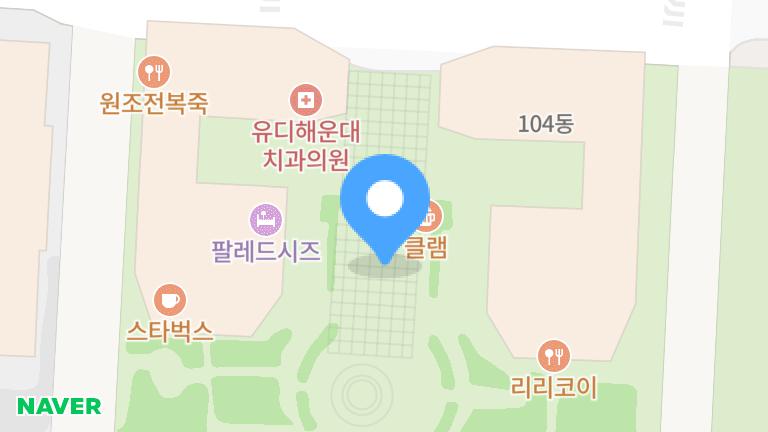Viewport: 768px width, 432px height.
Task: Open the 유디해운대치과의원 clinic marker
Action: tap(306, 100)
